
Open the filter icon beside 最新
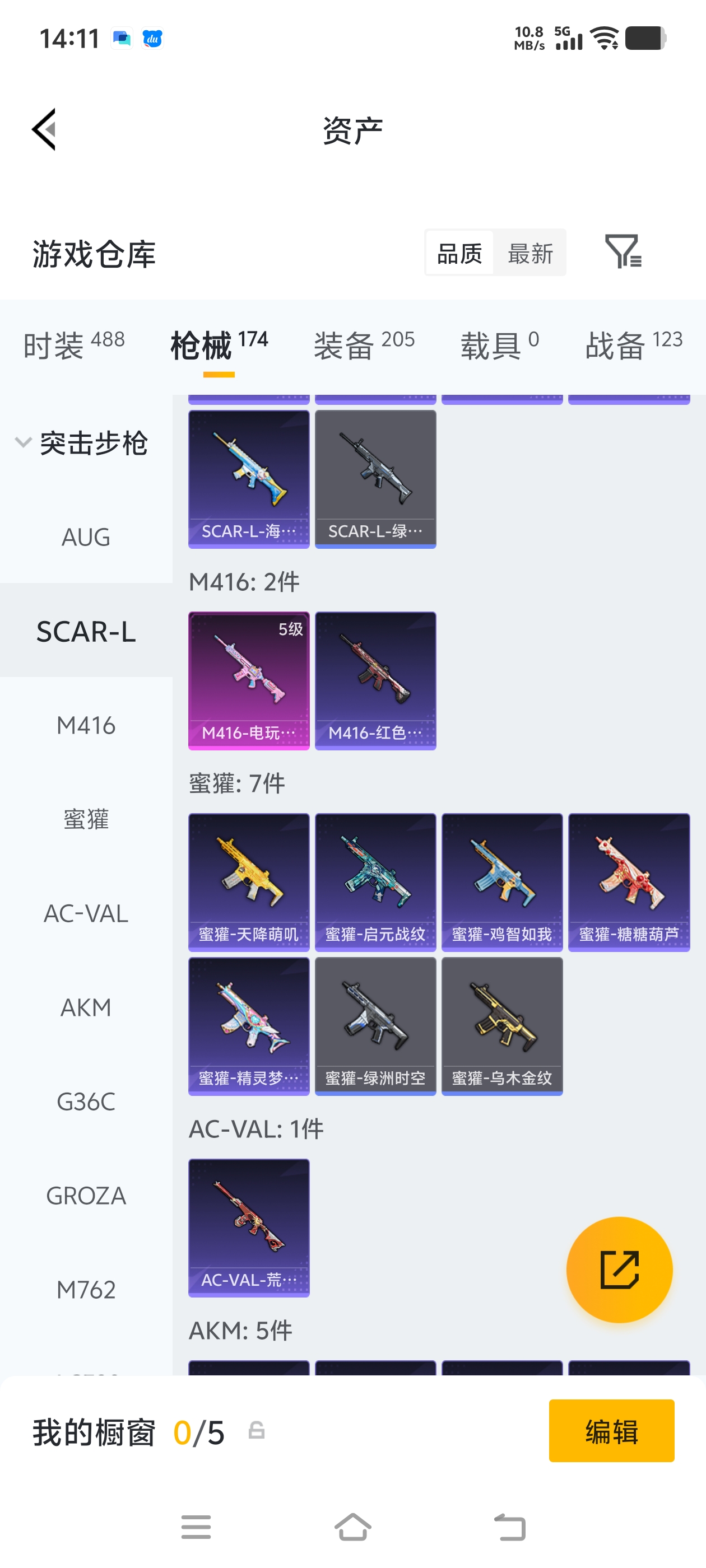(623, 251)
